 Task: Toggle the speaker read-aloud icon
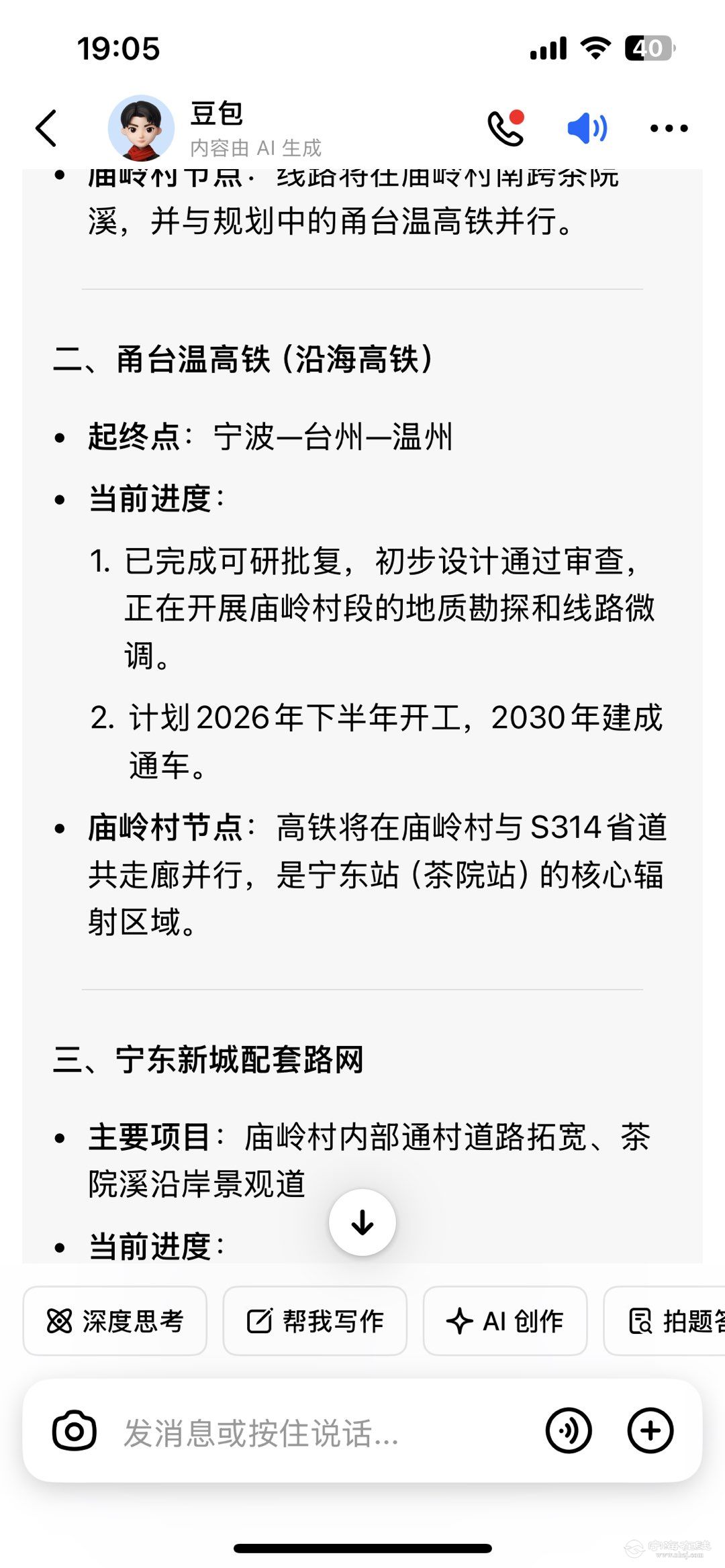(587, 128)
